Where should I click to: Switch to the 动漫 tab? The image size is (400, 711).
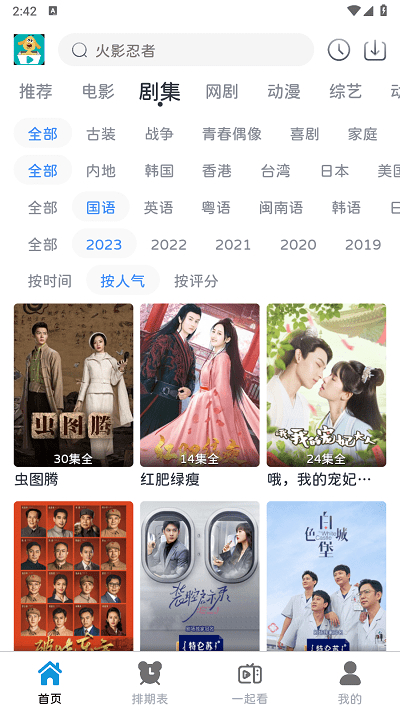(283, 92)
